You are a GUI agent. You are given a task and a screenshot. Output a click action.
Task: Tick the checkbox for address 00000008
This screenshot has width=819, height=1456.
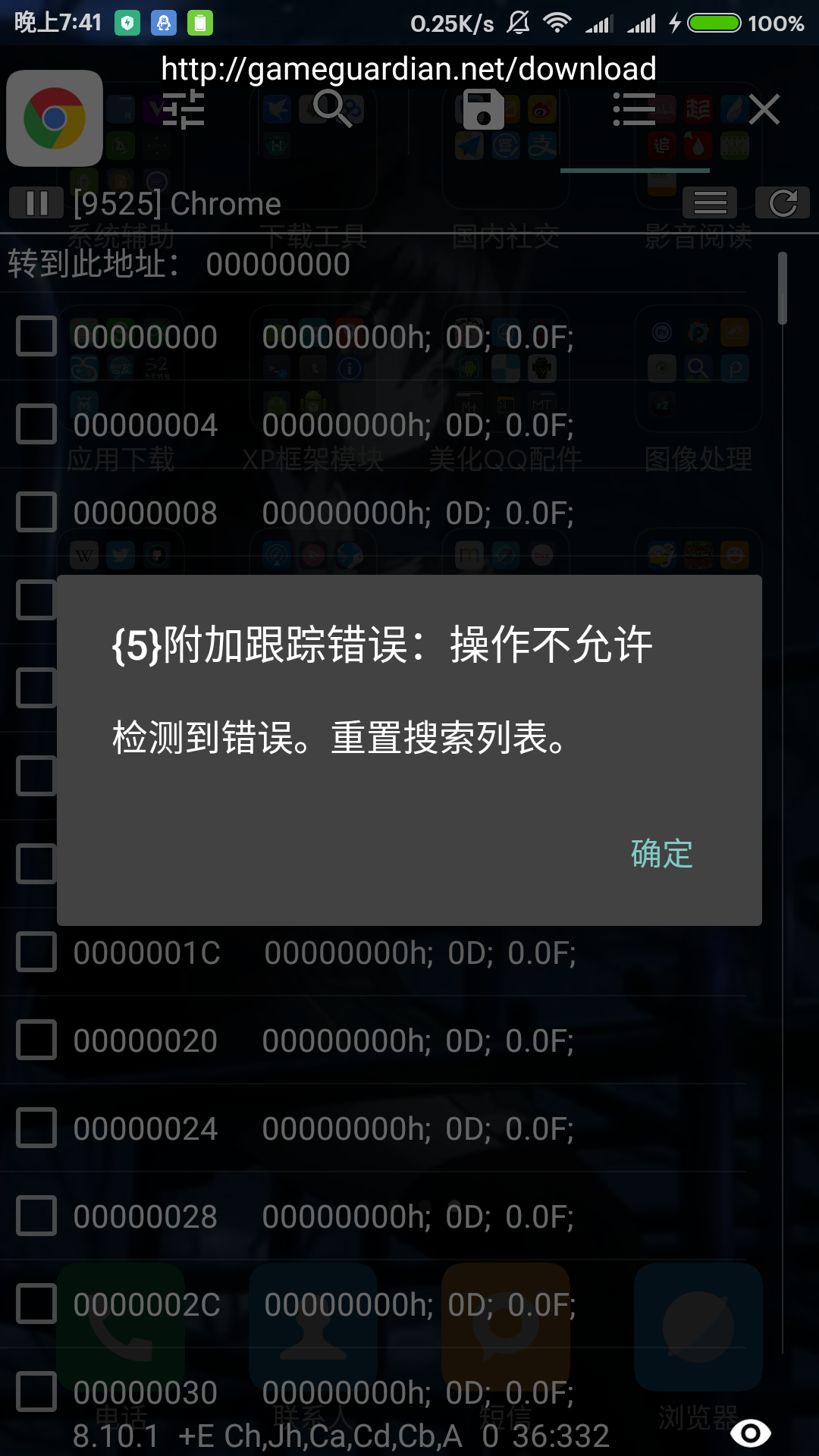36,512
